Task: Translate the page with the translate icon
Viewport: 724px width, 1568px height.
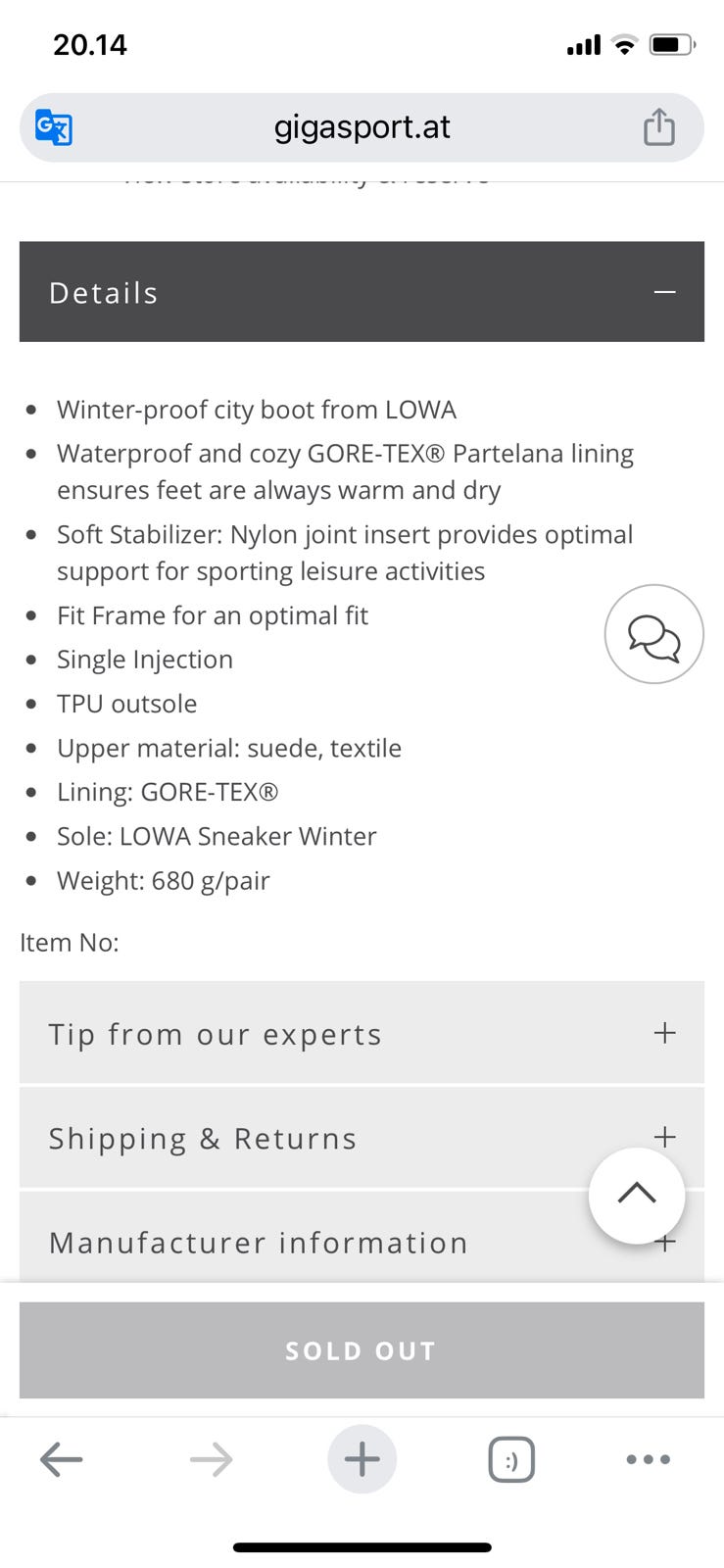Action: pyautogui.click(x=53, y=127)
